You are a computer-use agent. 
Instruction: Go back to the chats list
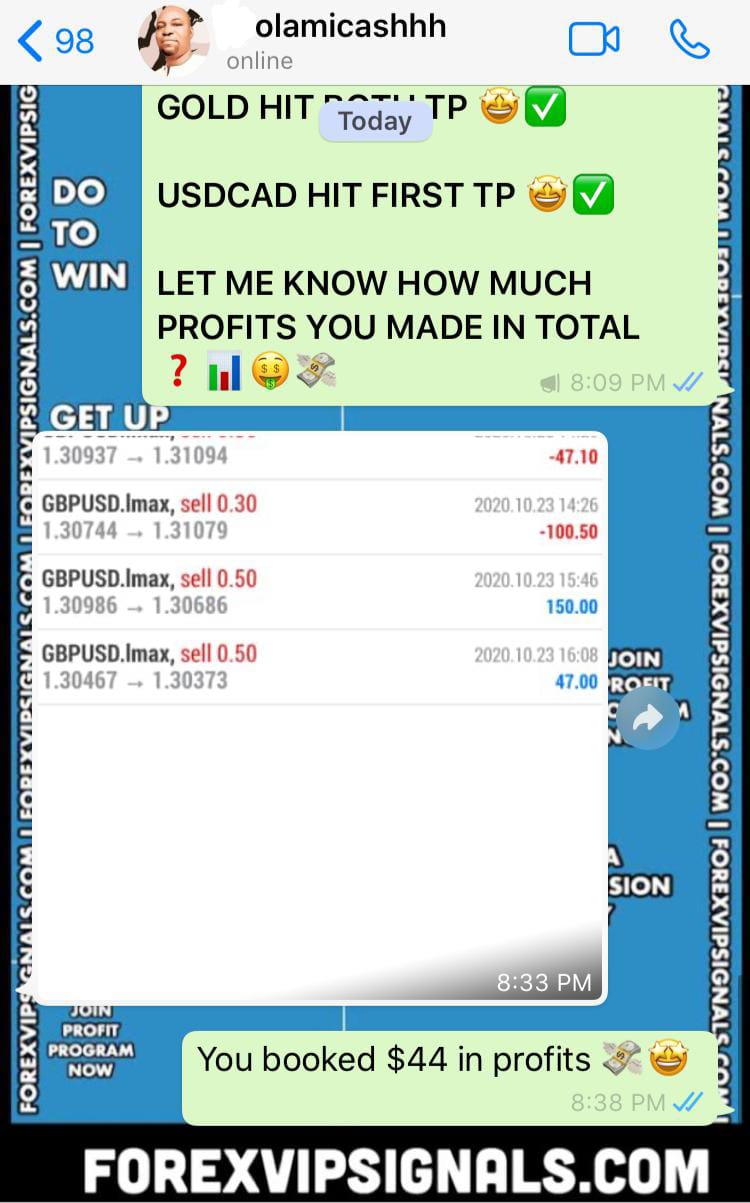[x=55, y=41]
